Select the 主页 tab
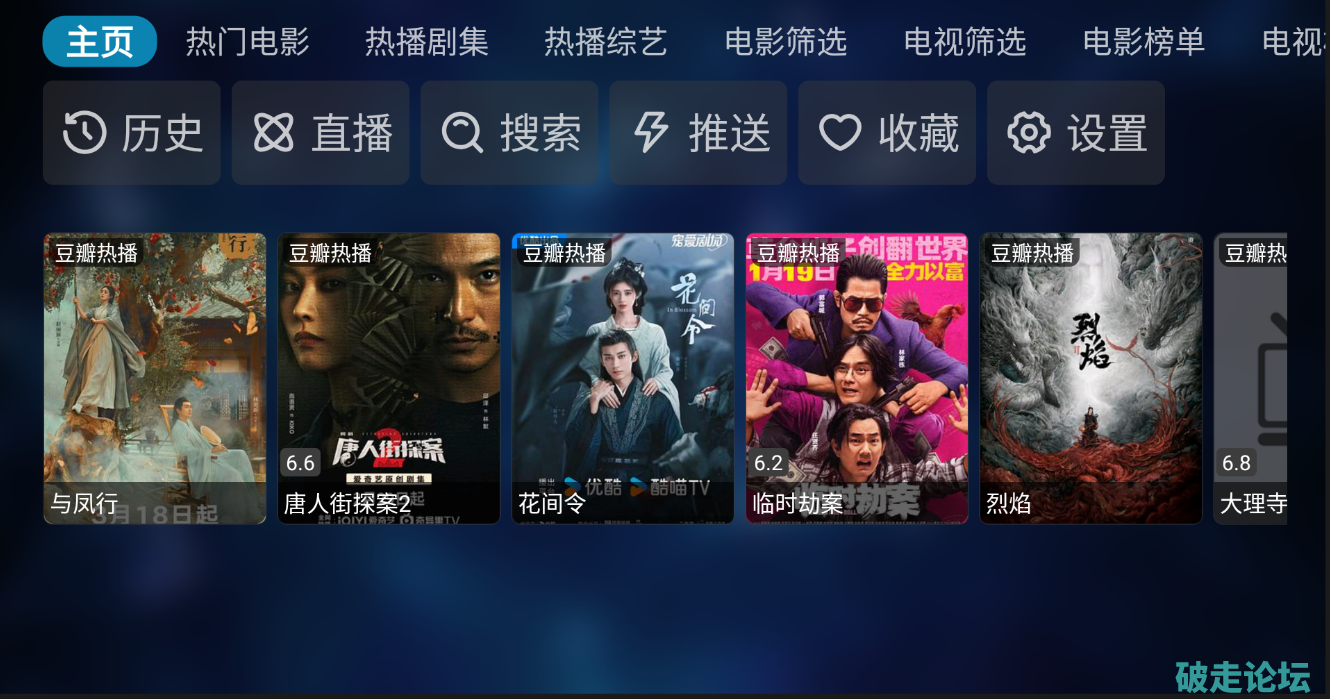 pos(99,42)
